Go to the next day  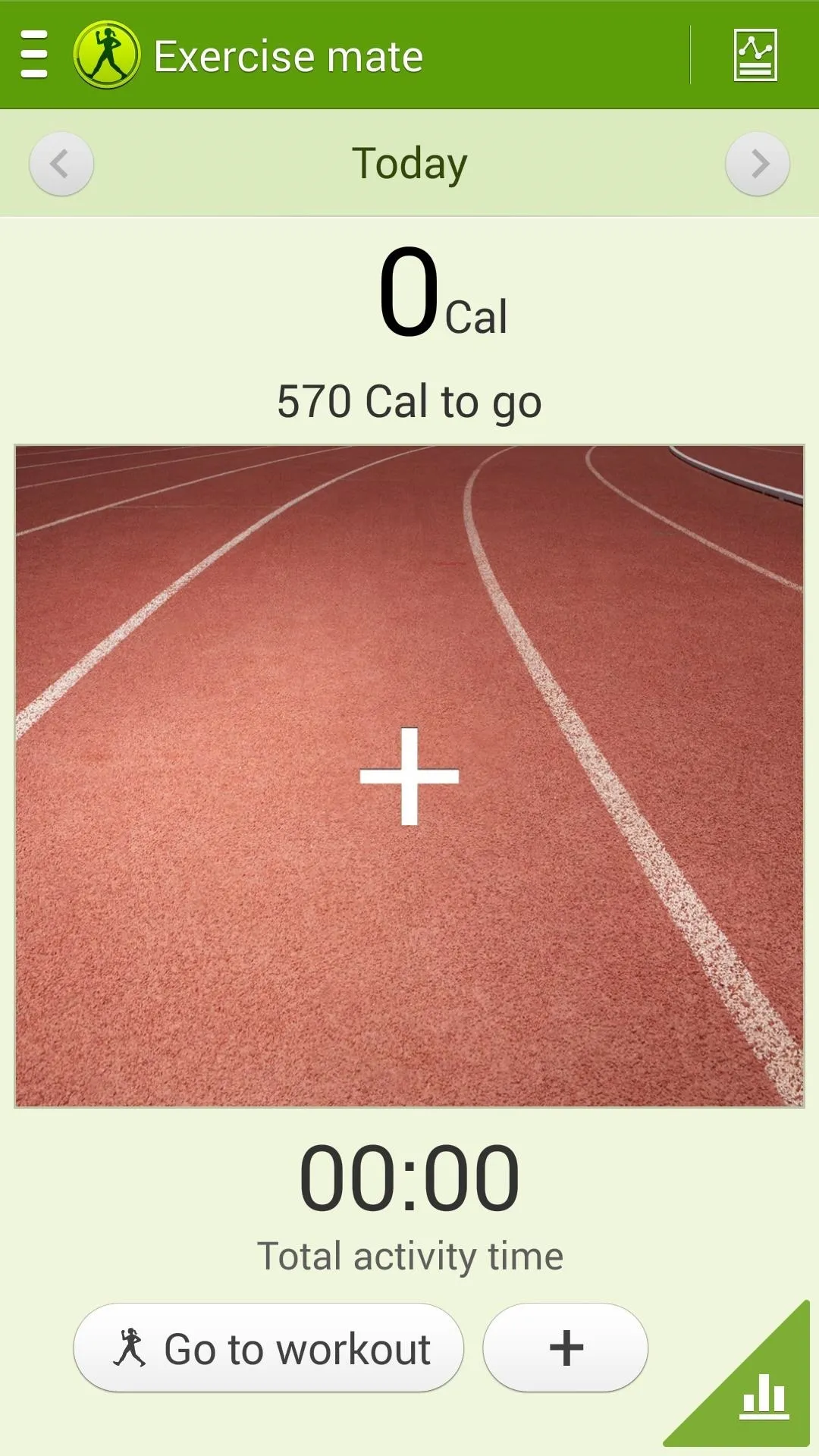point(758,164)
